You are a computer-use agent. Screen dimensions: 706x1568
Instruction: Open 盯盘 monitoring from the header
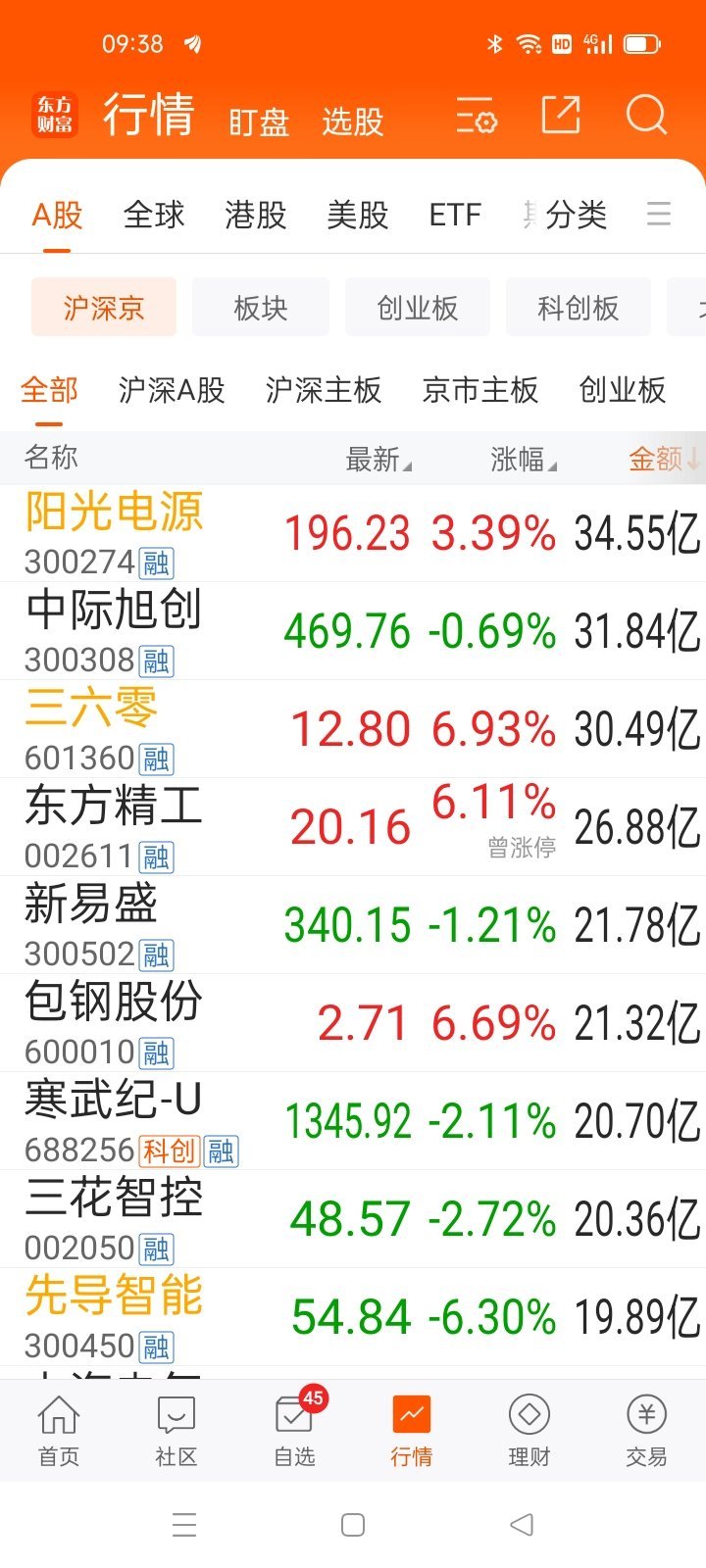(x=257, y=122)
